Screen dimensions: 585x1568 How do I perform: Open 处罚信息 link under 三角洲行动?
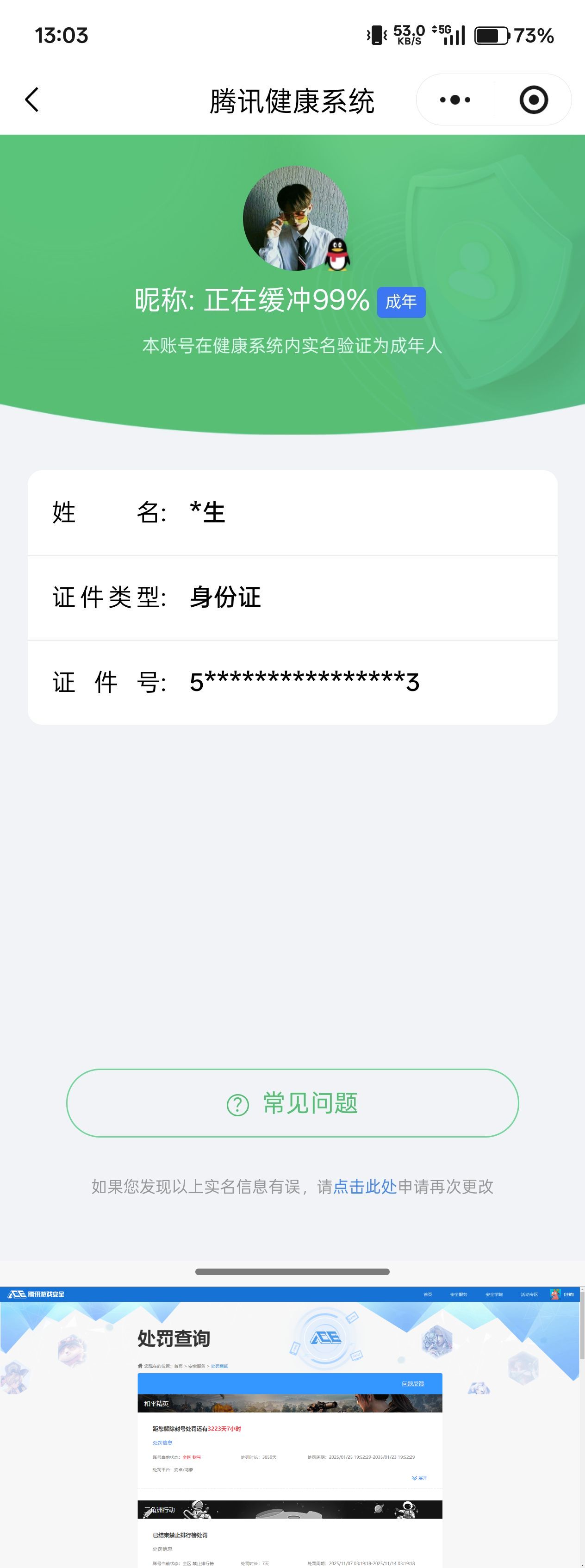[162, 1550]
